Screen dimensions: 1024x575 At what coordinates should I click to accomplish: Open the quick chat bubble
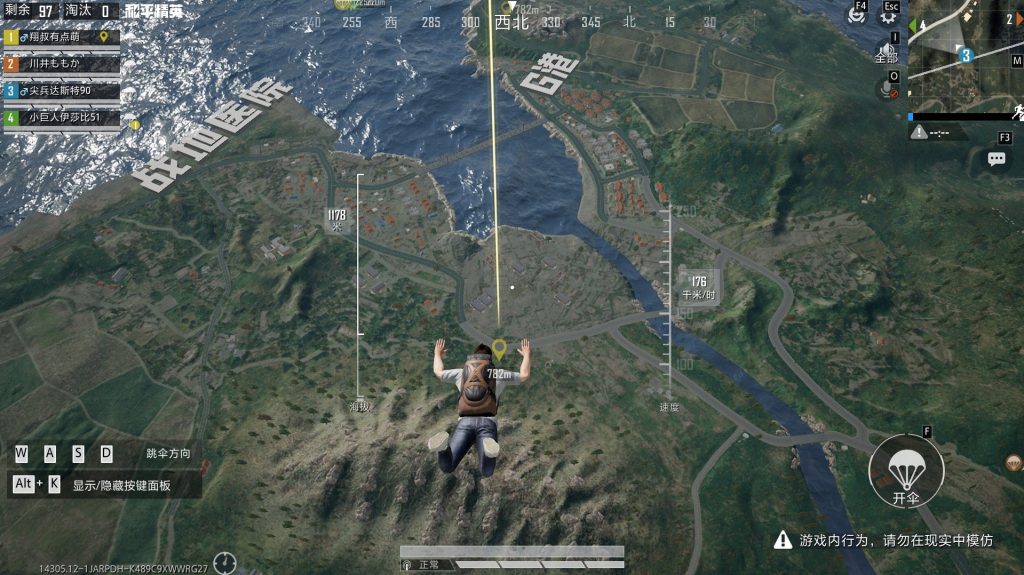[x=996, y=158]
